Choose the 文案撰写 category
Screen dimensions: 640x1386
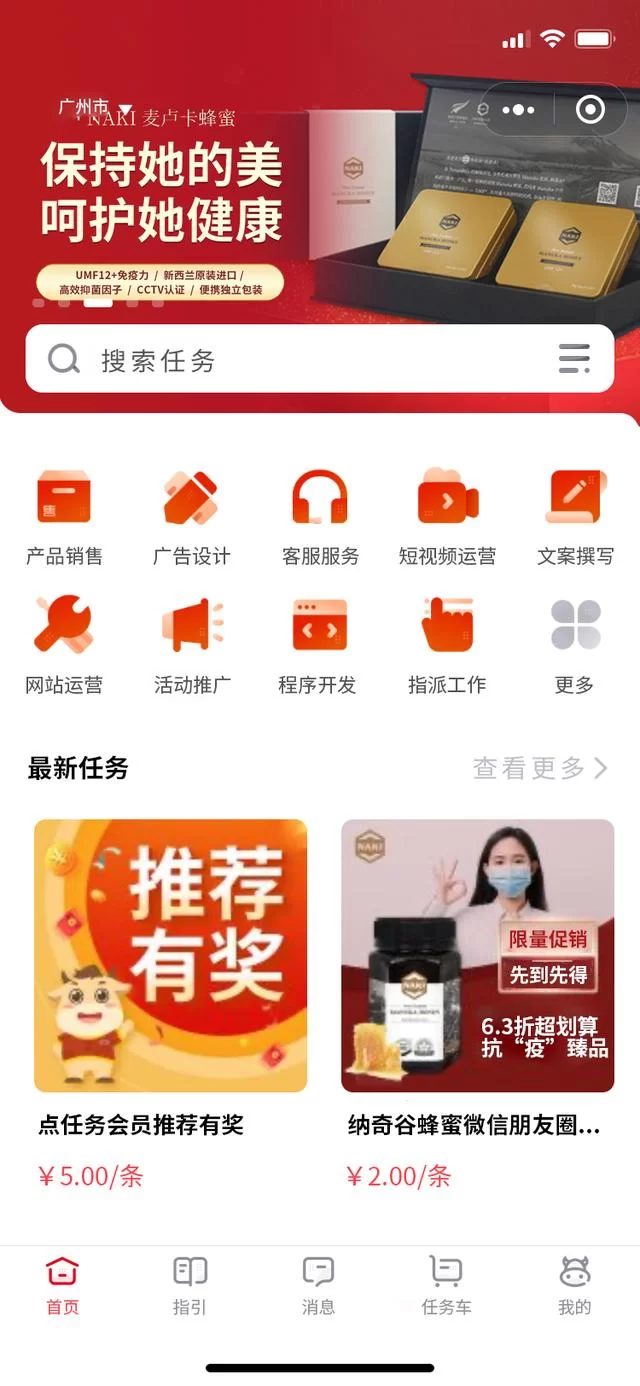pos(575,516)
